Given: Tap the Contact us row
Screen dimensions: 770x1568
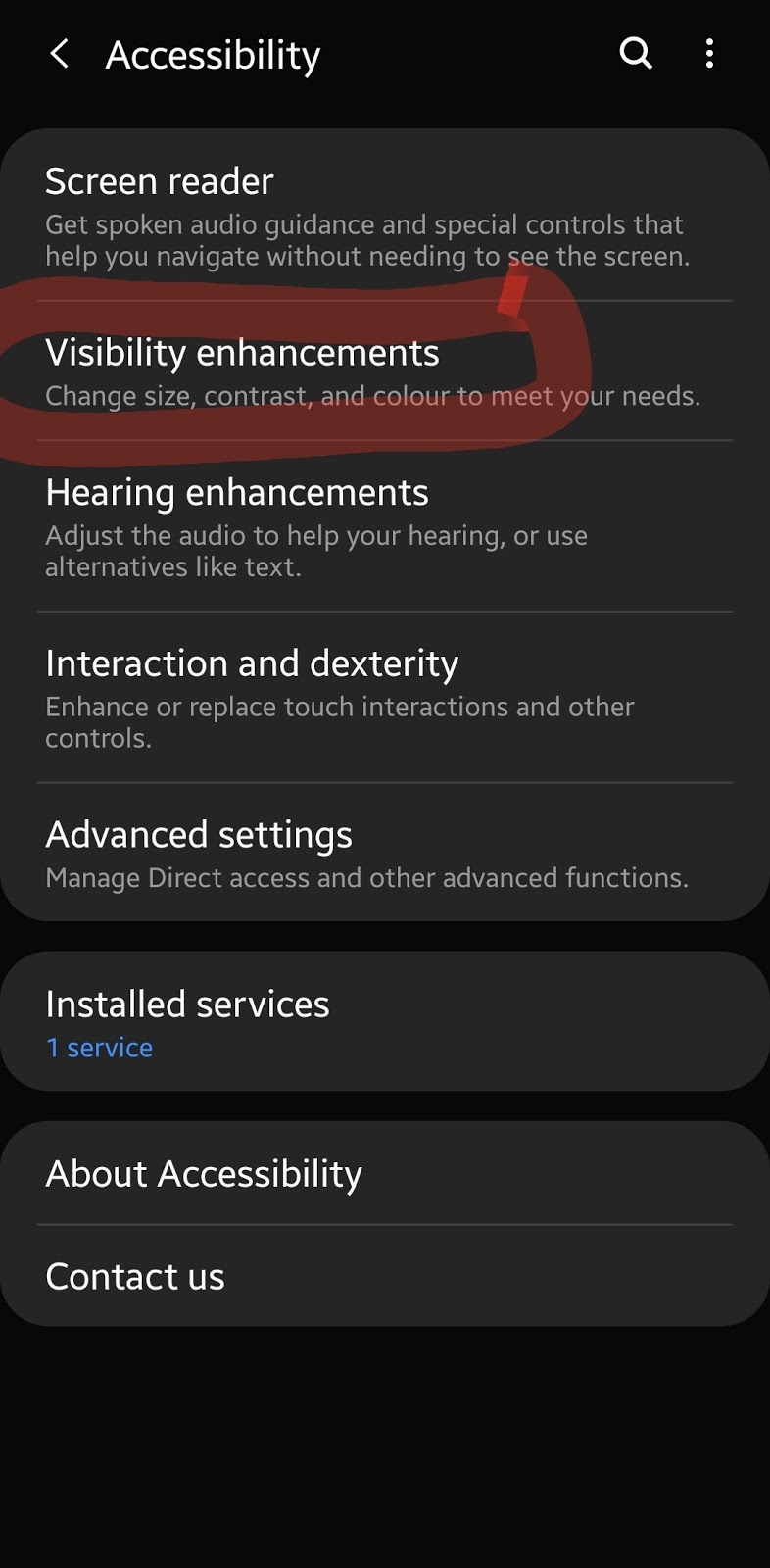Looking at the screenshot, I should click(384, 1276).
